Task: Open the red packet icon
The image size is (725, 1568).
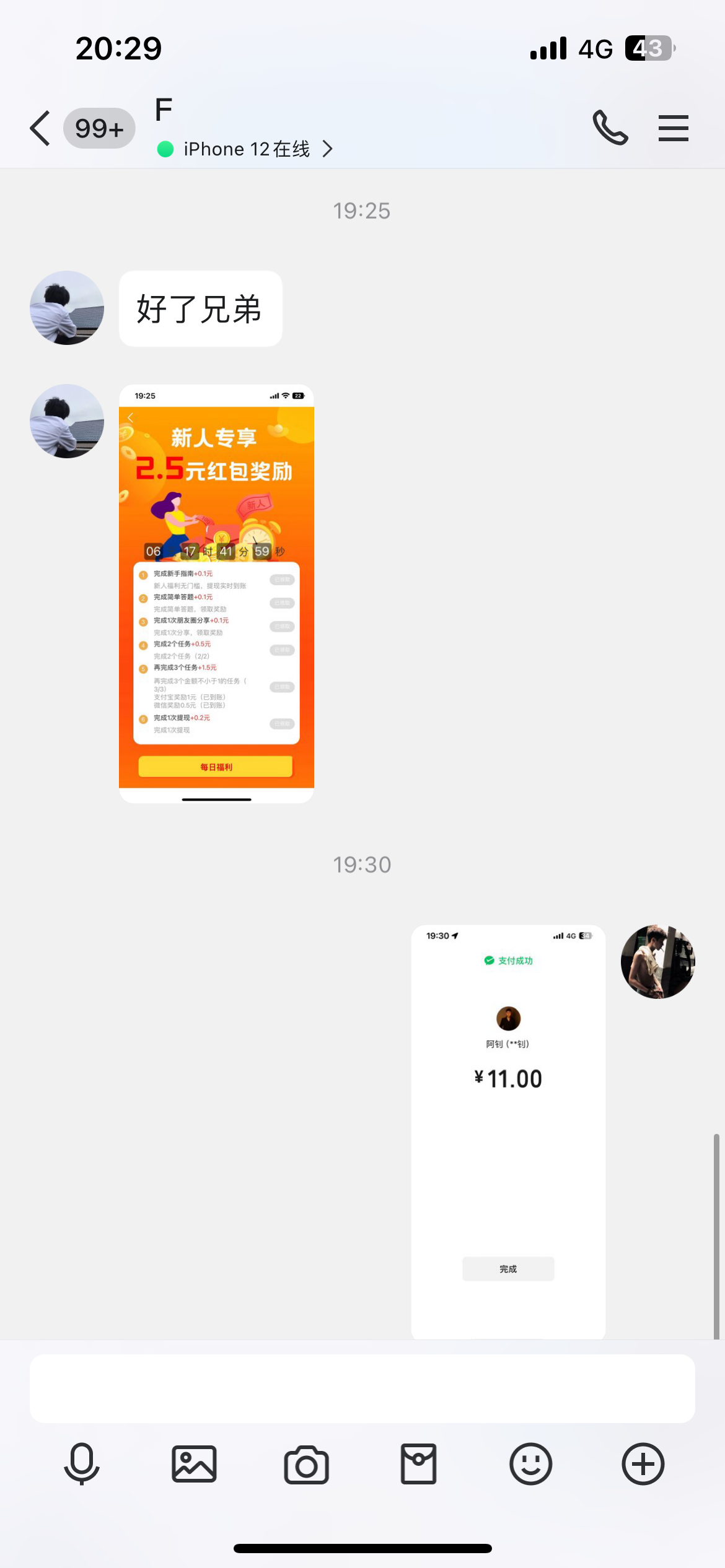Action: pos(418,1464)
